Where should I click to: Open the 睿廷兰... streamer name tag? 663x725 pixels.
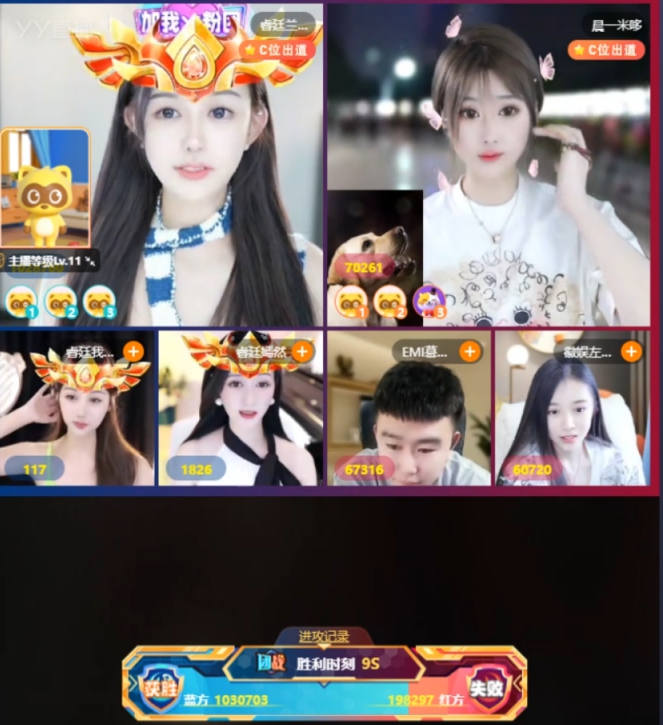coord(284,24)
